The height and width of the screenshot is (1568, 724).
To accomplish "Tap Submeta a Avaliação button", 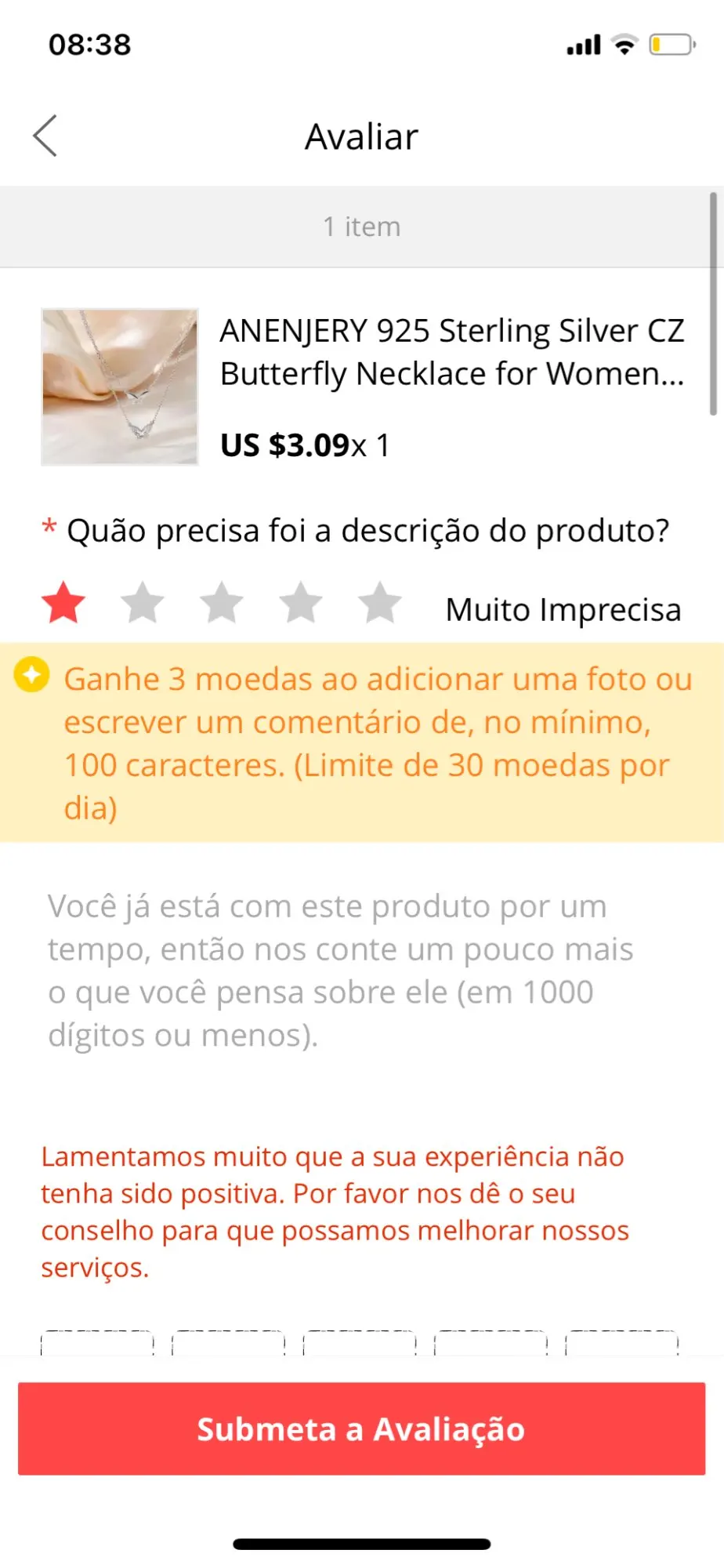I will pyautogui.click(x=362, y=1428).
